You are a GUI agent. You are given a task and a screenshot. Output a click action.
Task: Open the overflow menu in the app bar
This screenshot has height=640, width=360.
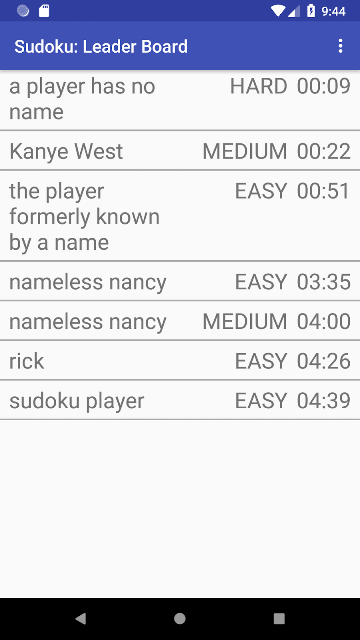pos(340,46)
